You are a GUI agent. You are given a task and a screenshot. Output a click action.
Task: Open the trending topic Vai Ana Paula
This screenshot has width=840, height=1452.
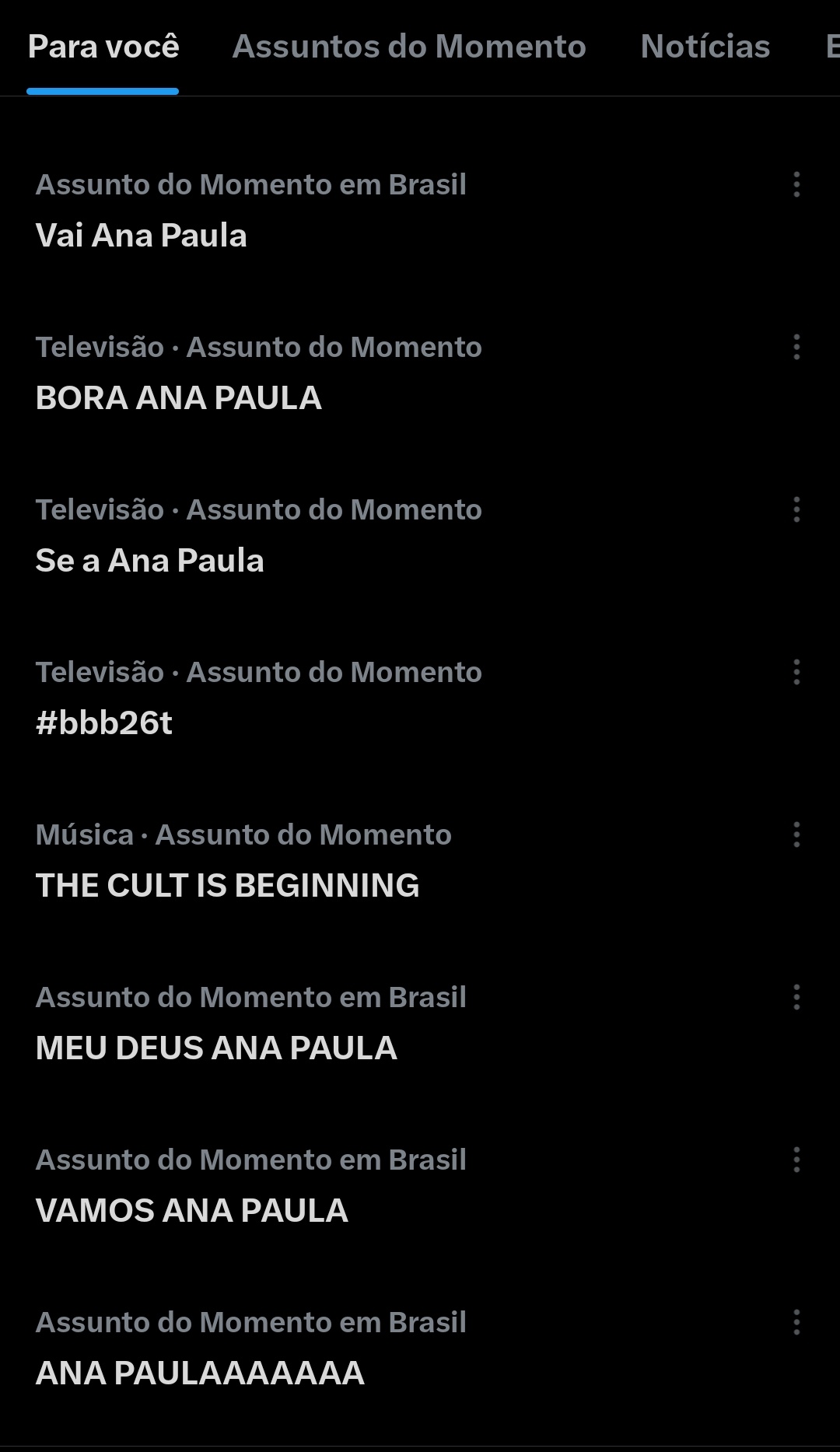point(142,236)
